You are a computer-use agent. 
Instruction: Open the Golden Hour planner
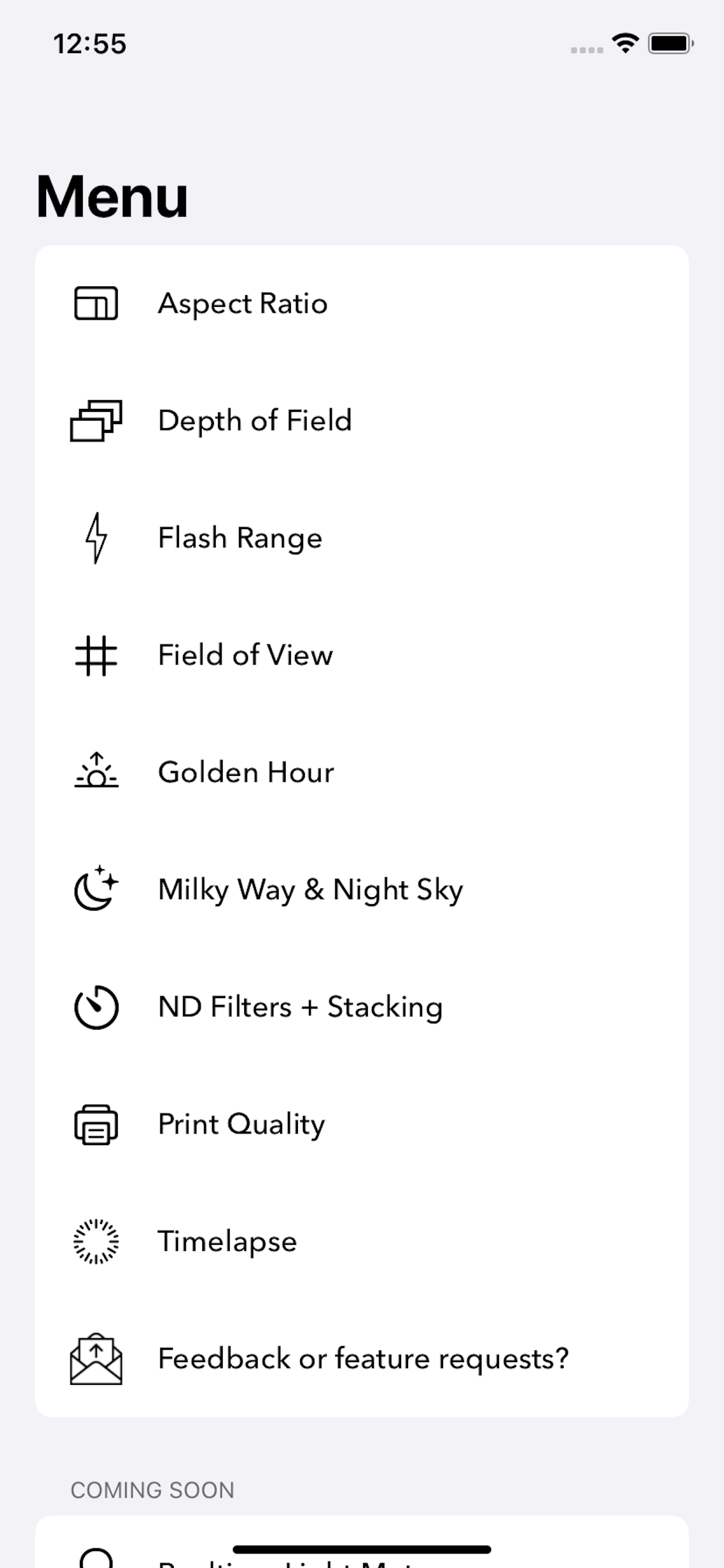246,773
